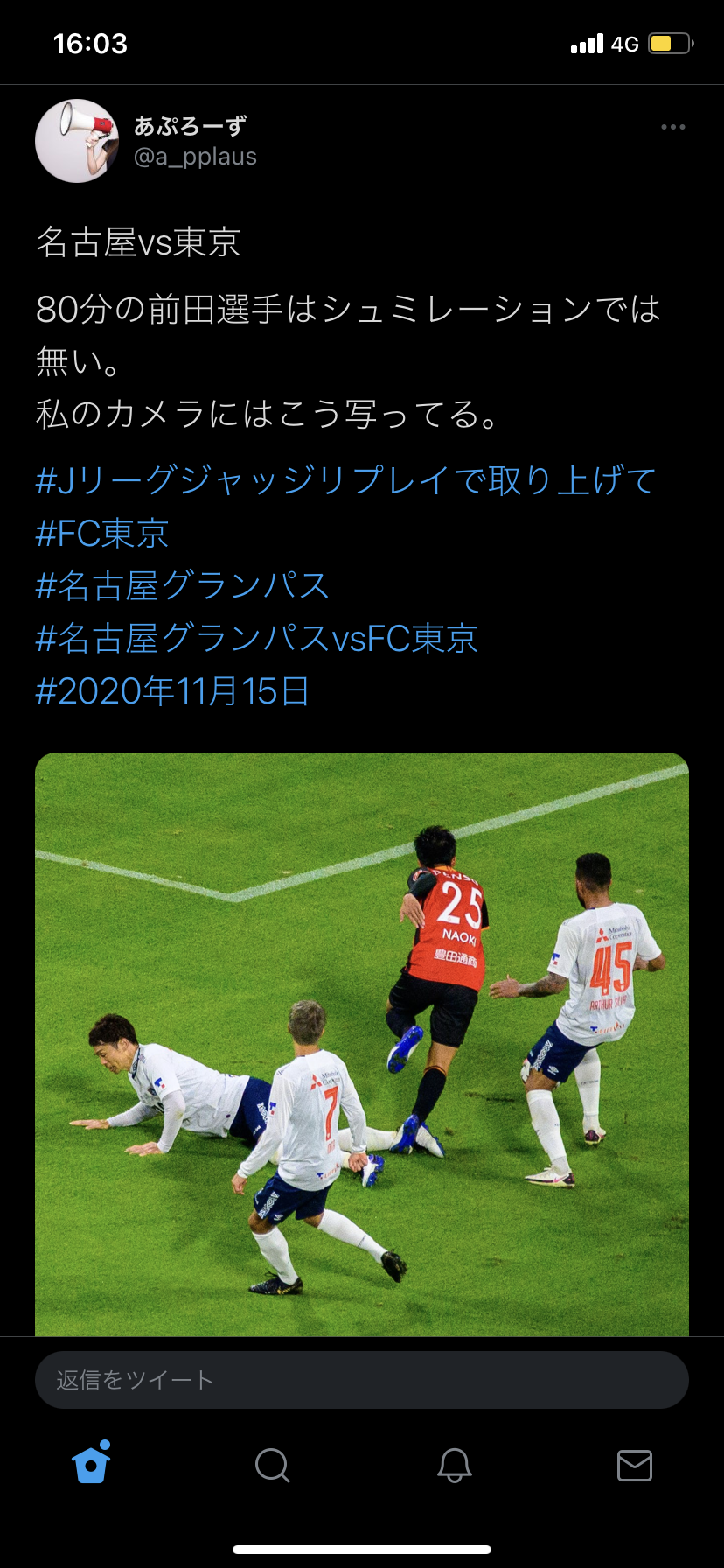
Task: Open the #FC東京 hashtag
Action: 102,533
